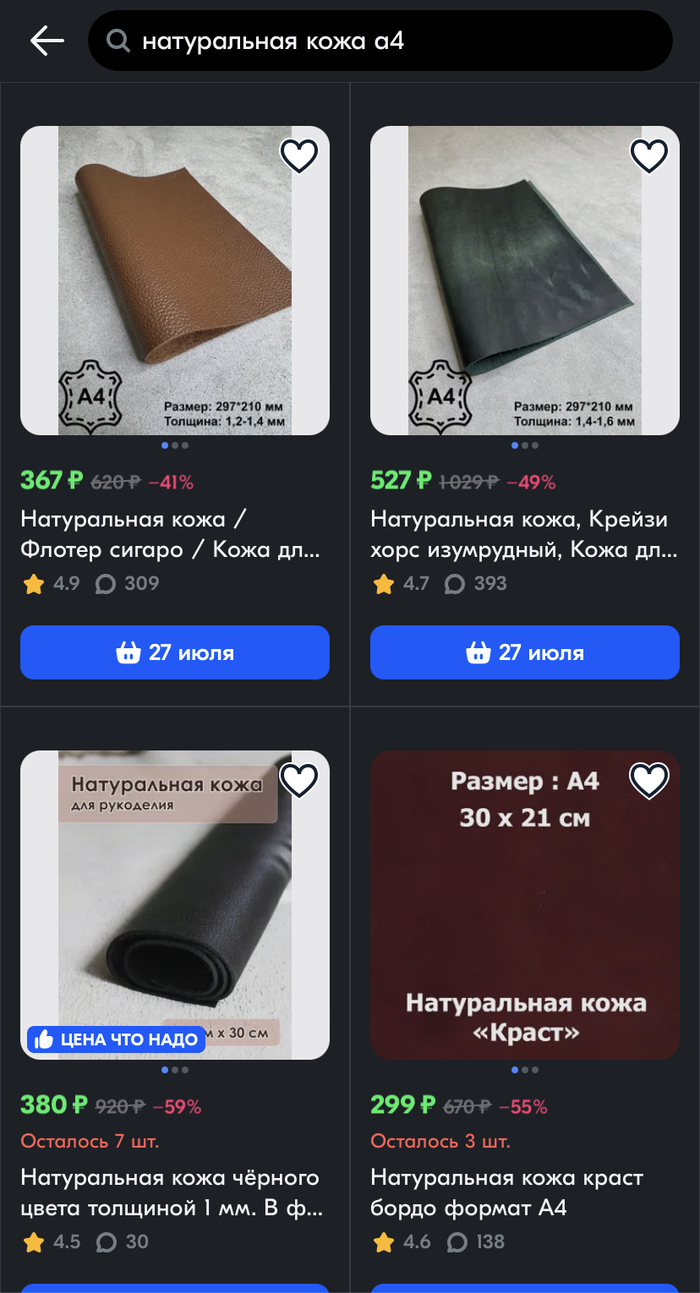Favorite the Крейзи хорс изумрудный leather
The image size is (700, 1293).
(648, 155)
